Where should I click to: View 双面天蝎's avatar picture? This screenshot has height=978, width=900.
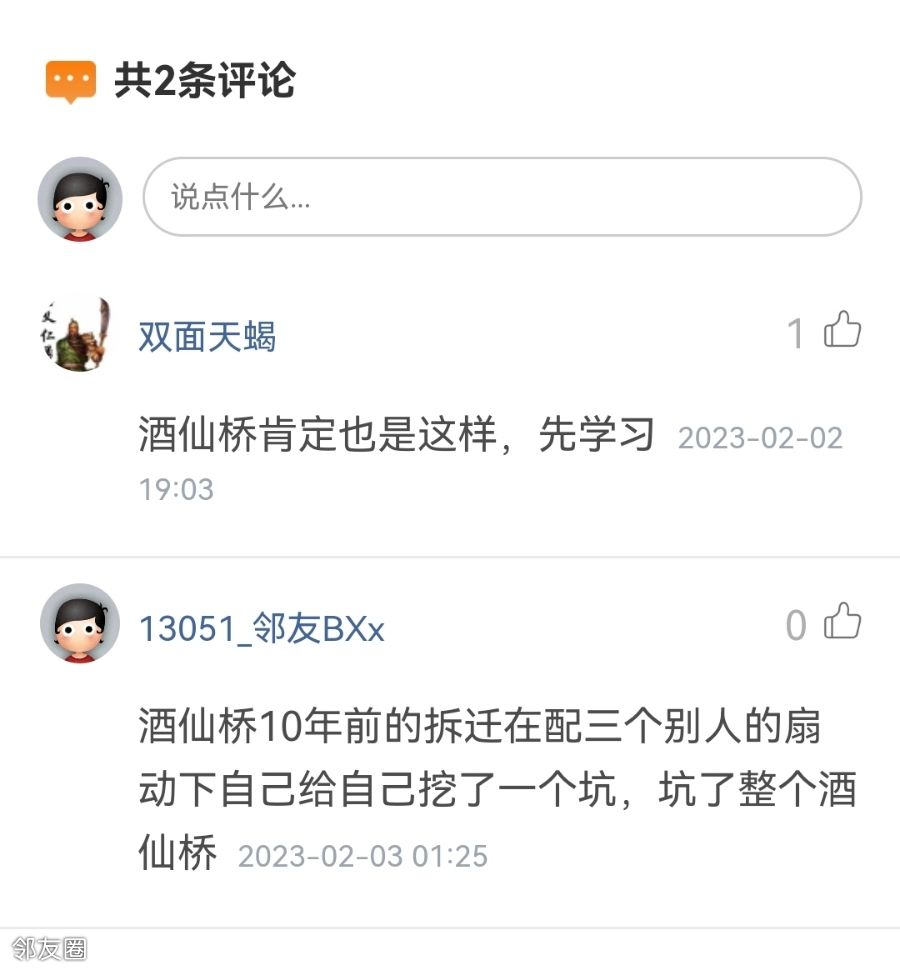coord(79,335)
